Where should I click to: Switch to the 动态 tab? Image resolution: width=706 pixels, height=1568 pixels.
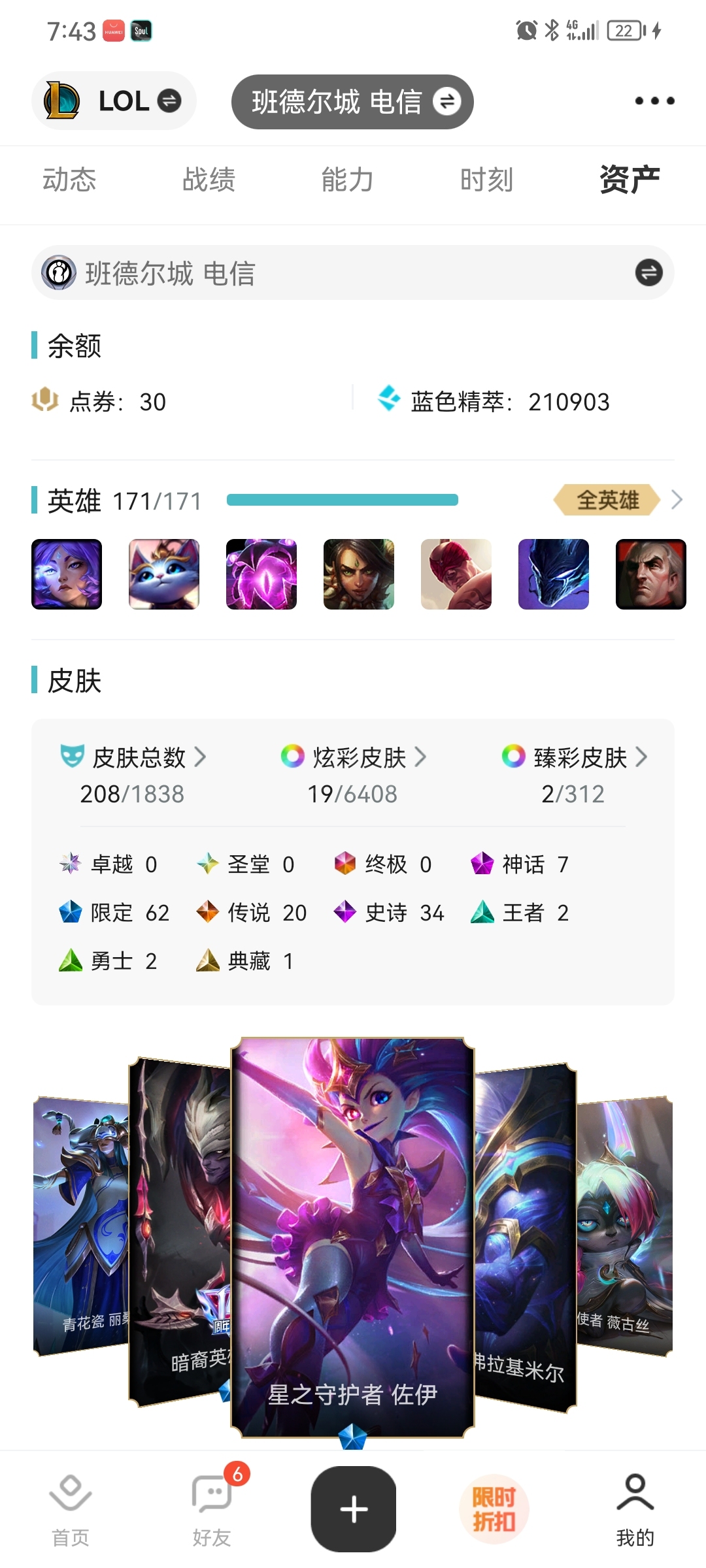point(69,180)
